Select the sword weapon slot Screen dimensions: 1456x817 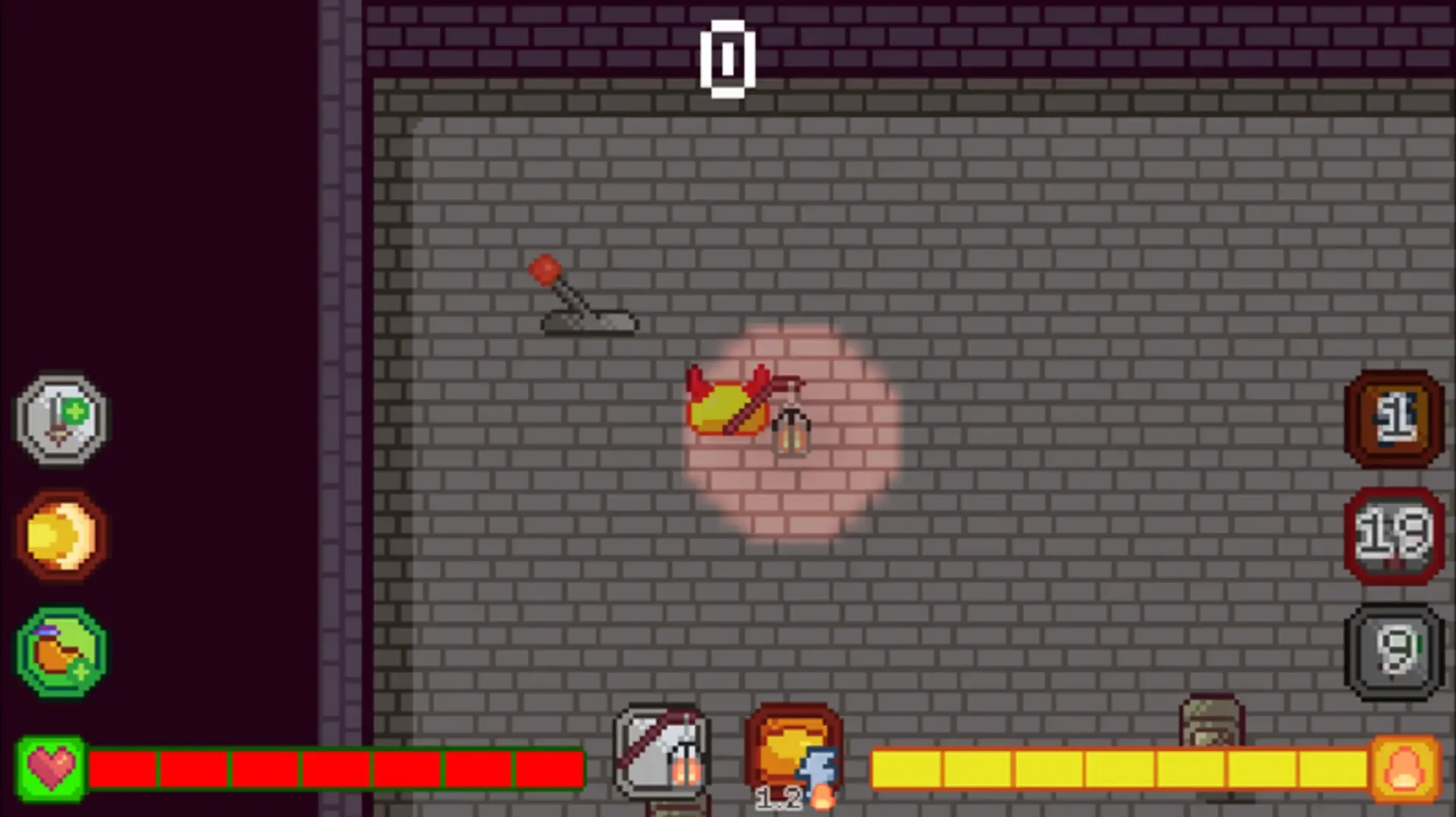pos(661,752)
